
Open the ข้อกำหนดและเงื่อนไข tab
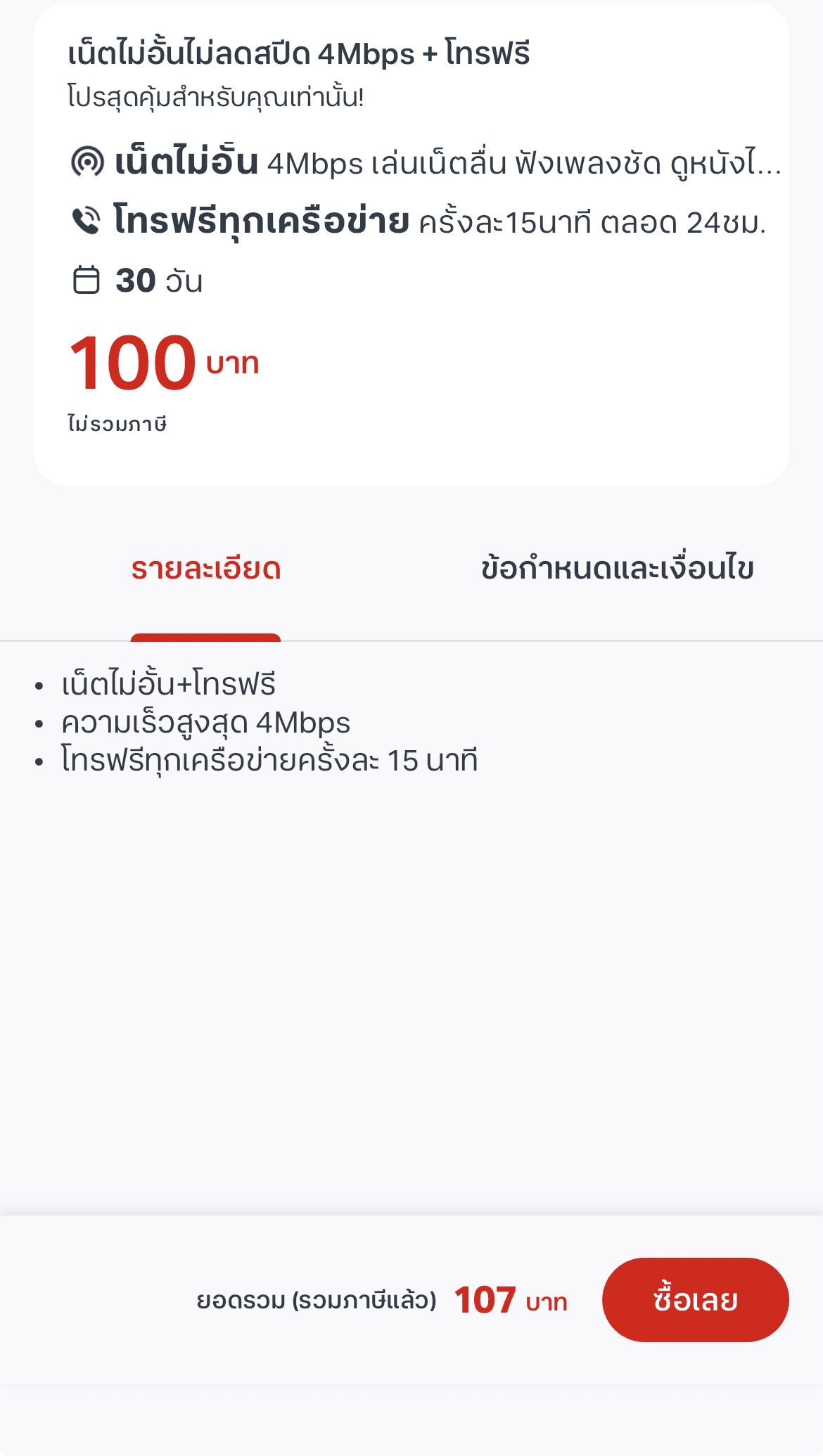[x=617, y=569]
